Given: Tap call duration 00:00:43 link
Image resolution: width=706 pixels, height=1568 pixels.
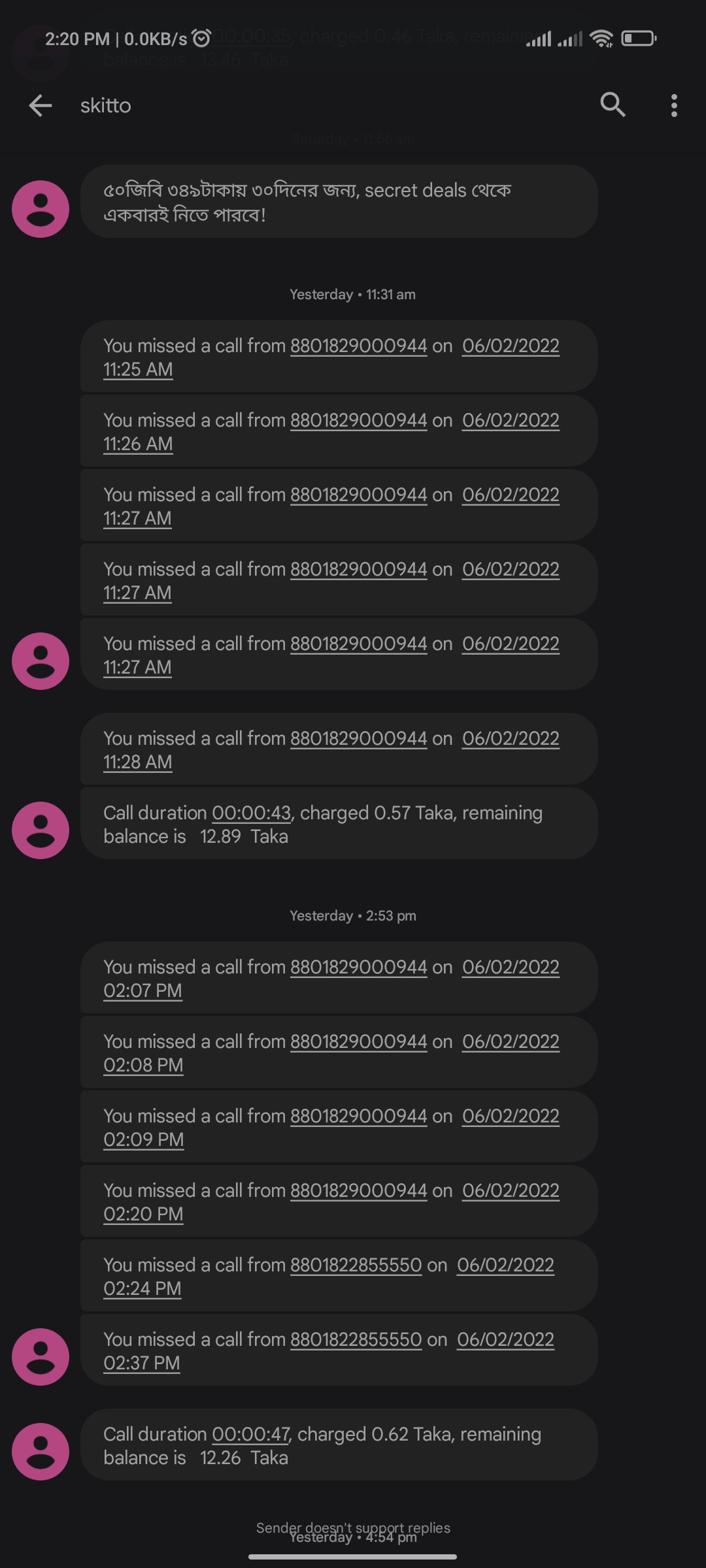Looking at the screenshot, I should [252, 813].
